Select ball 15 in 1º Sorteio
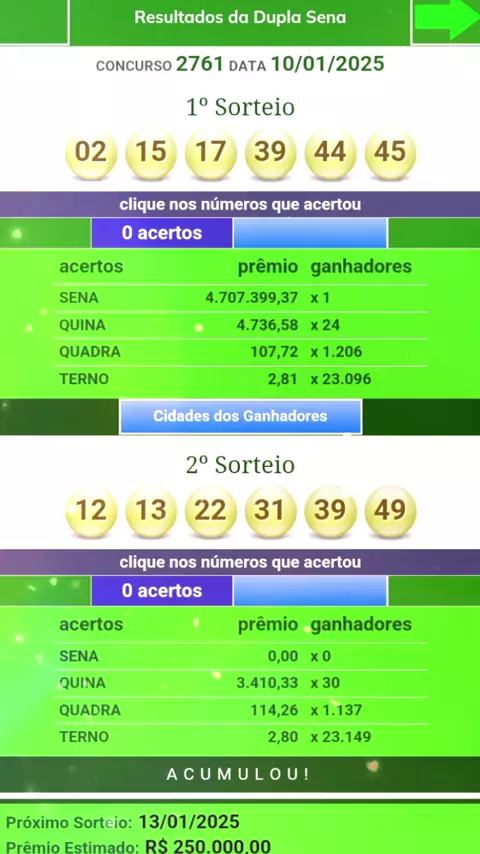Image resolution: width=480 pixels, height=854 pixels. click(151, 154)
